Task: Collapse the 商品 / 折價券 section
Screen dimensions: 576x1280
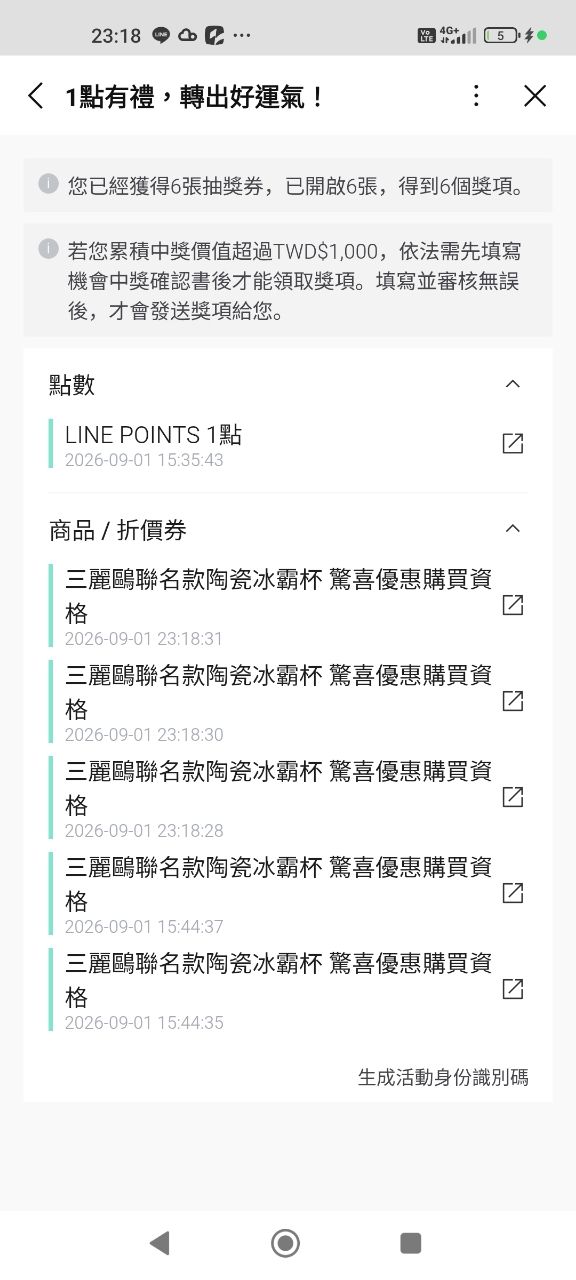Action: click(513, 528)
